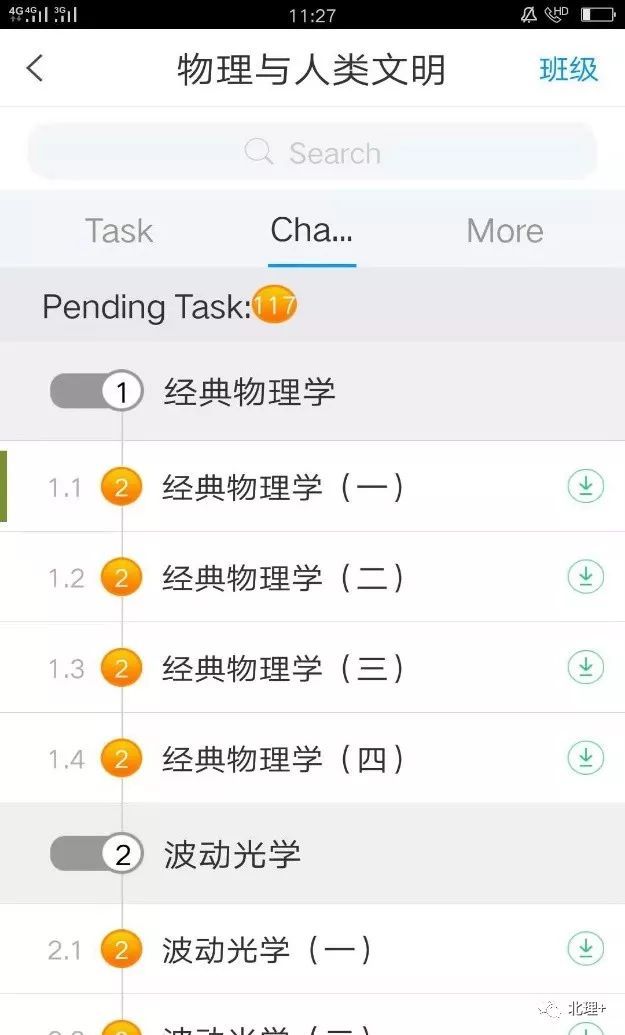The image size is (625, 1035).
Task: Open lesson 1.2 经典物理学（二）
Action: tap(283, 578)
